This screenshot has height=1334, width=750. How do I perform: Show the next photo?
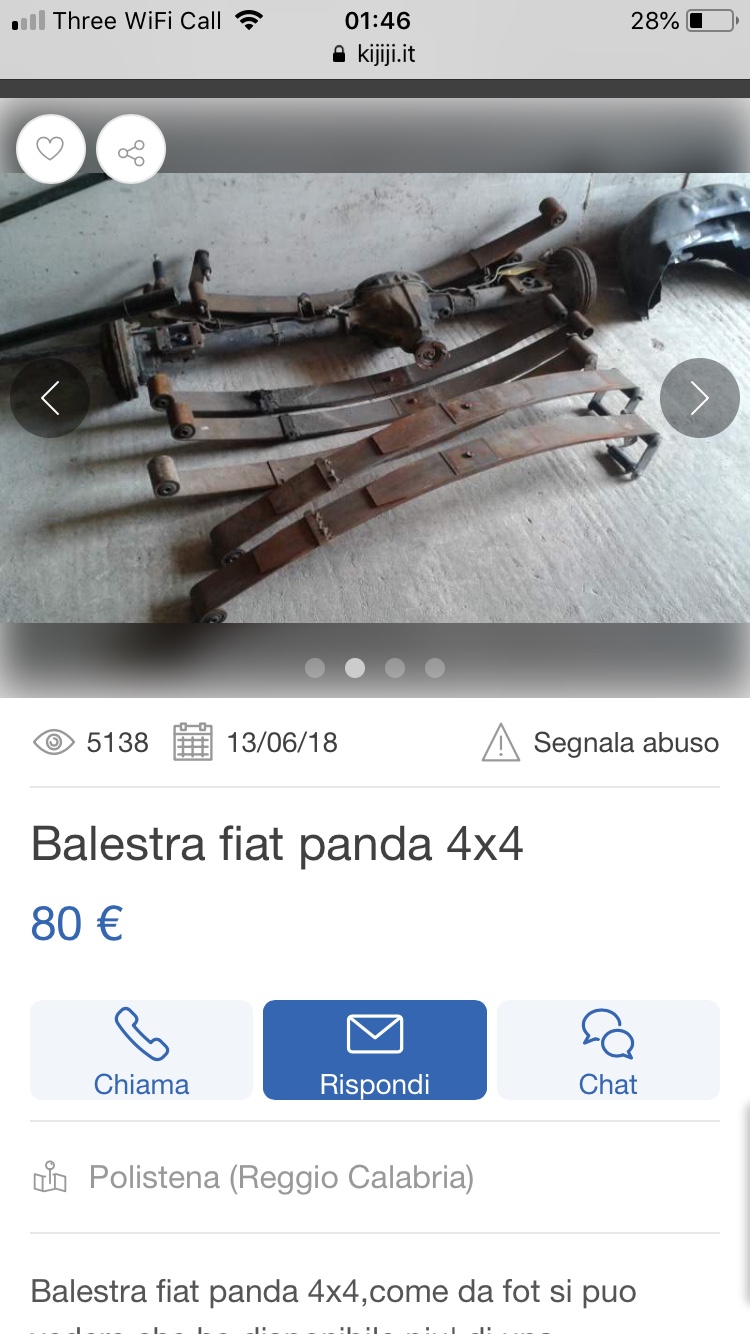699,398
